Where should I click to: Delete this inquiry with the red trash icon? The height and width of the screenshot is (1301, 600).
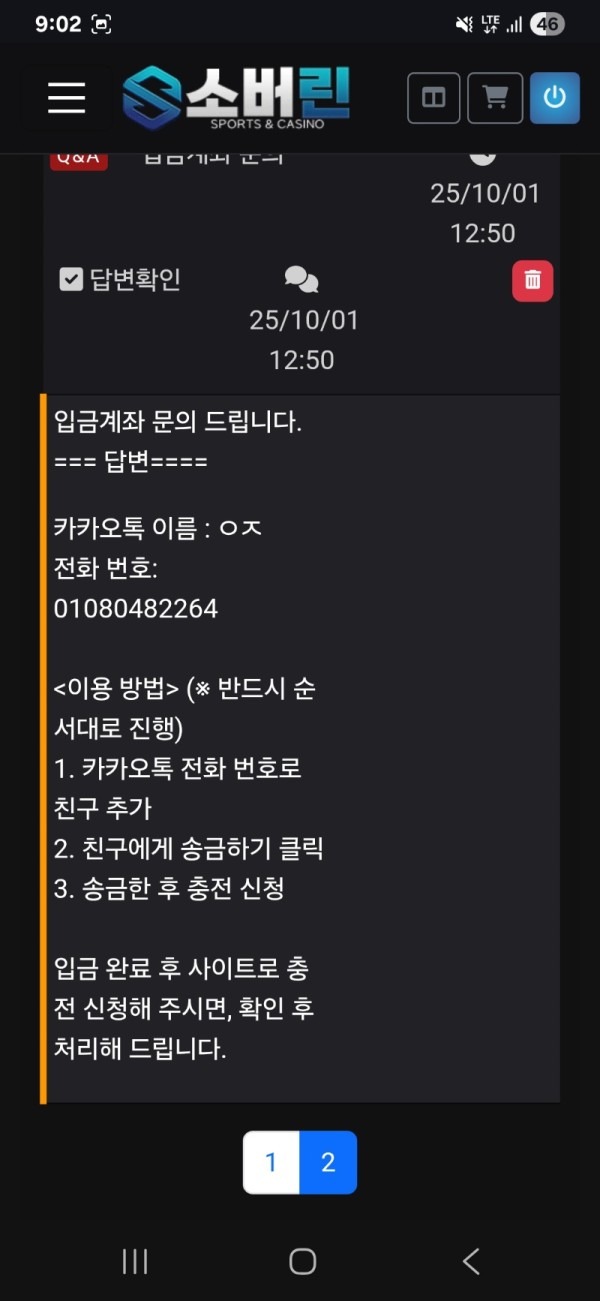[533, 281]
